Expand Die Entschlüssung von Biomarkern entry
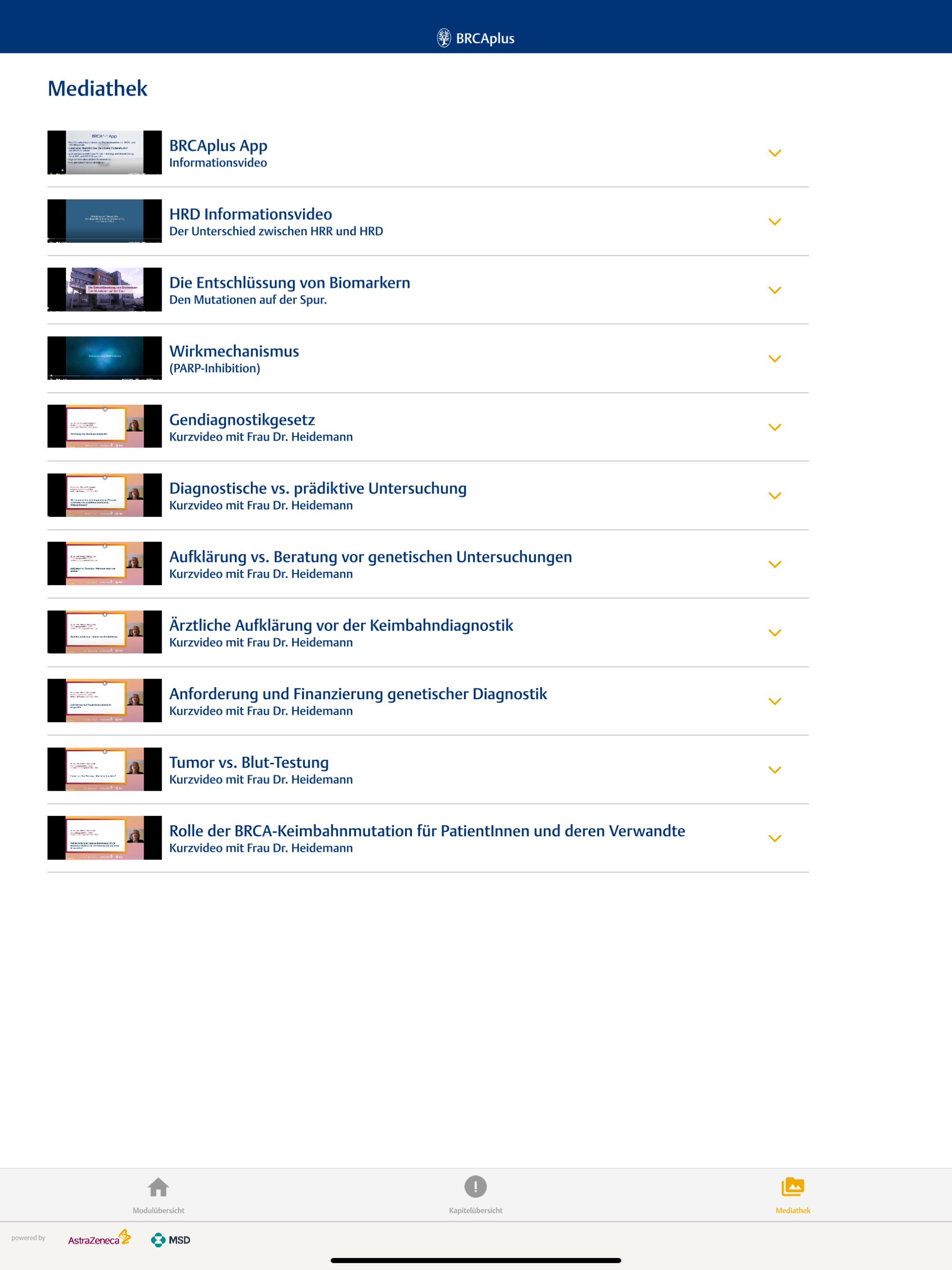 [776, 290]
